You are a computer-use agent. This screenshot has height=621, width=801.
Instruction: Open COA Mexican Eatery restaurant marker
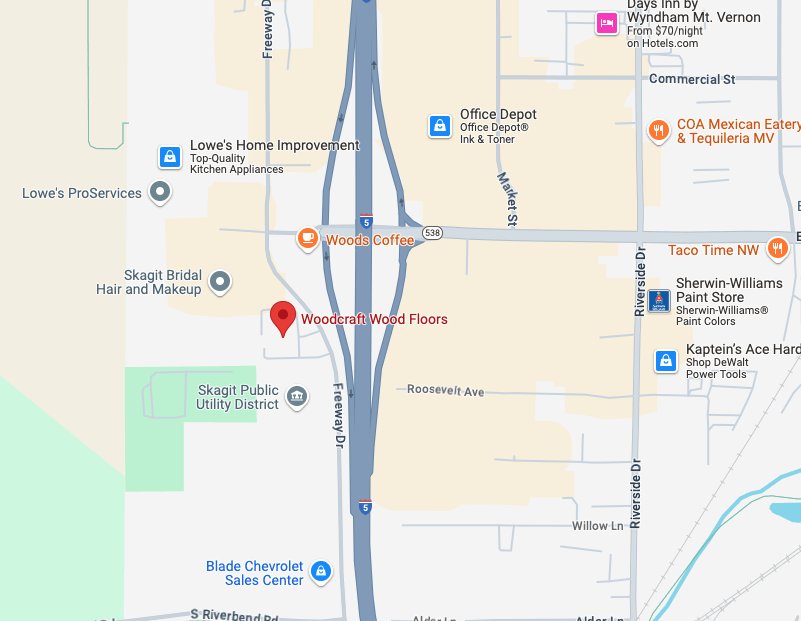pos(657,130)
